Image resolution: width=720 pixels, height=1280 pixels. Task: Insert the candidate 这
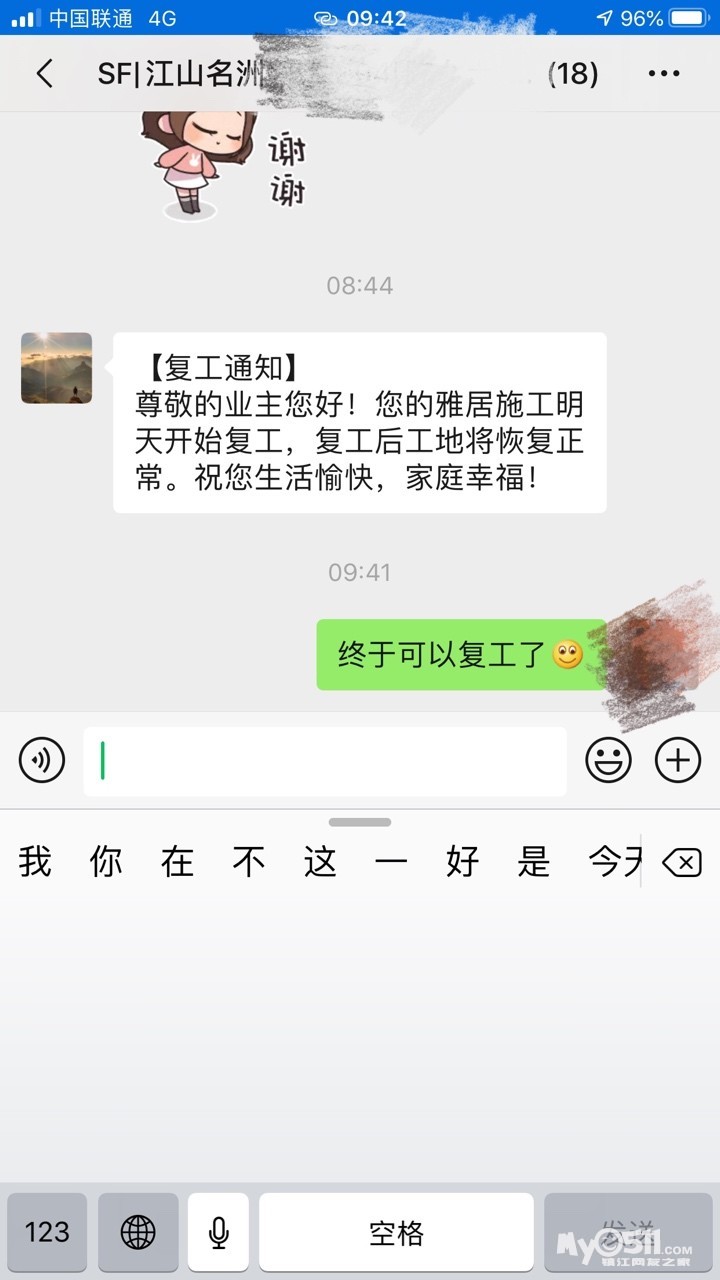click(x=320, y=862)
